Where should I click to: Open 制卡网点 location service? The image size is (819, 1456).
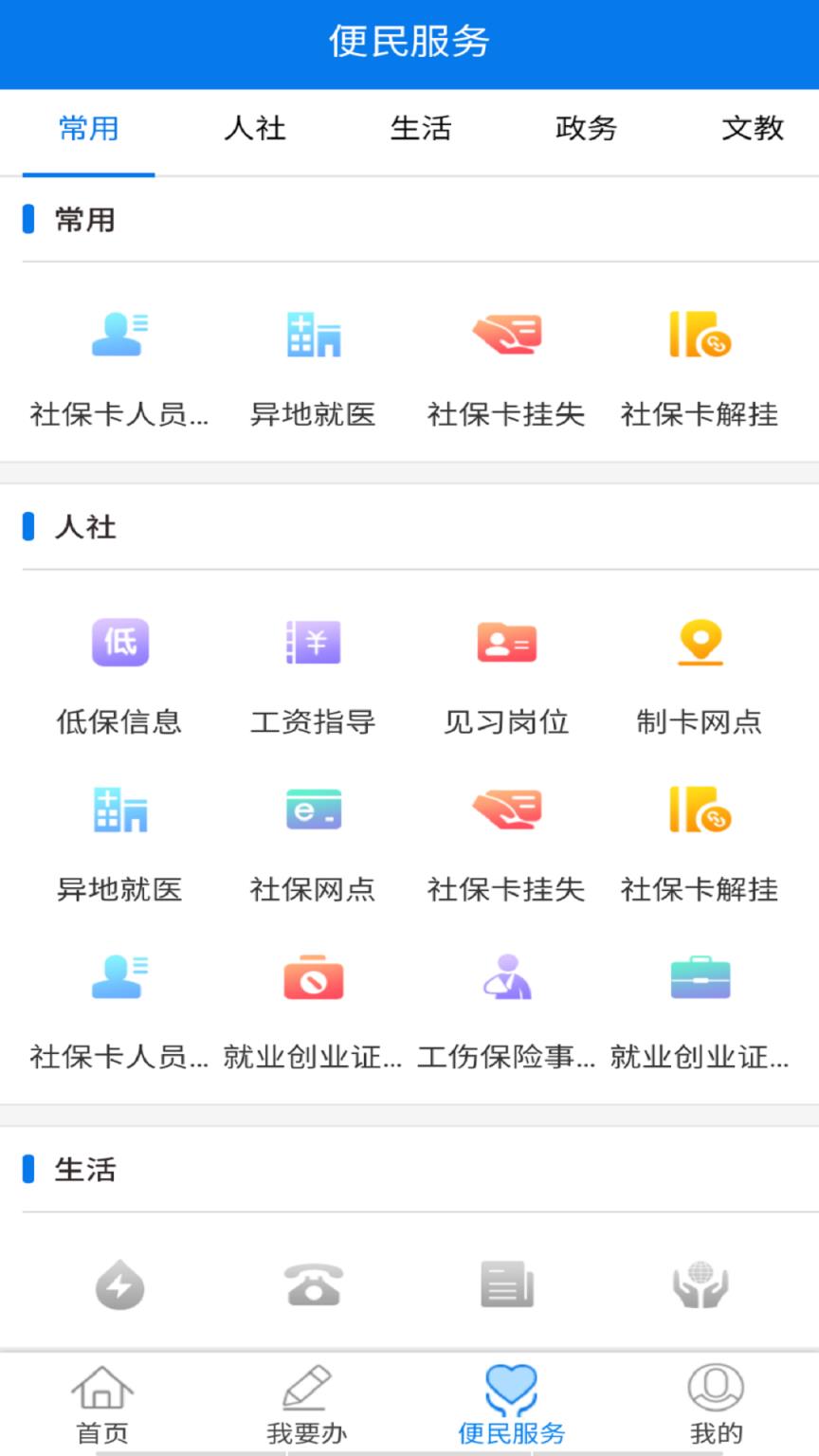pyautogui.click(x=700, y=642)
